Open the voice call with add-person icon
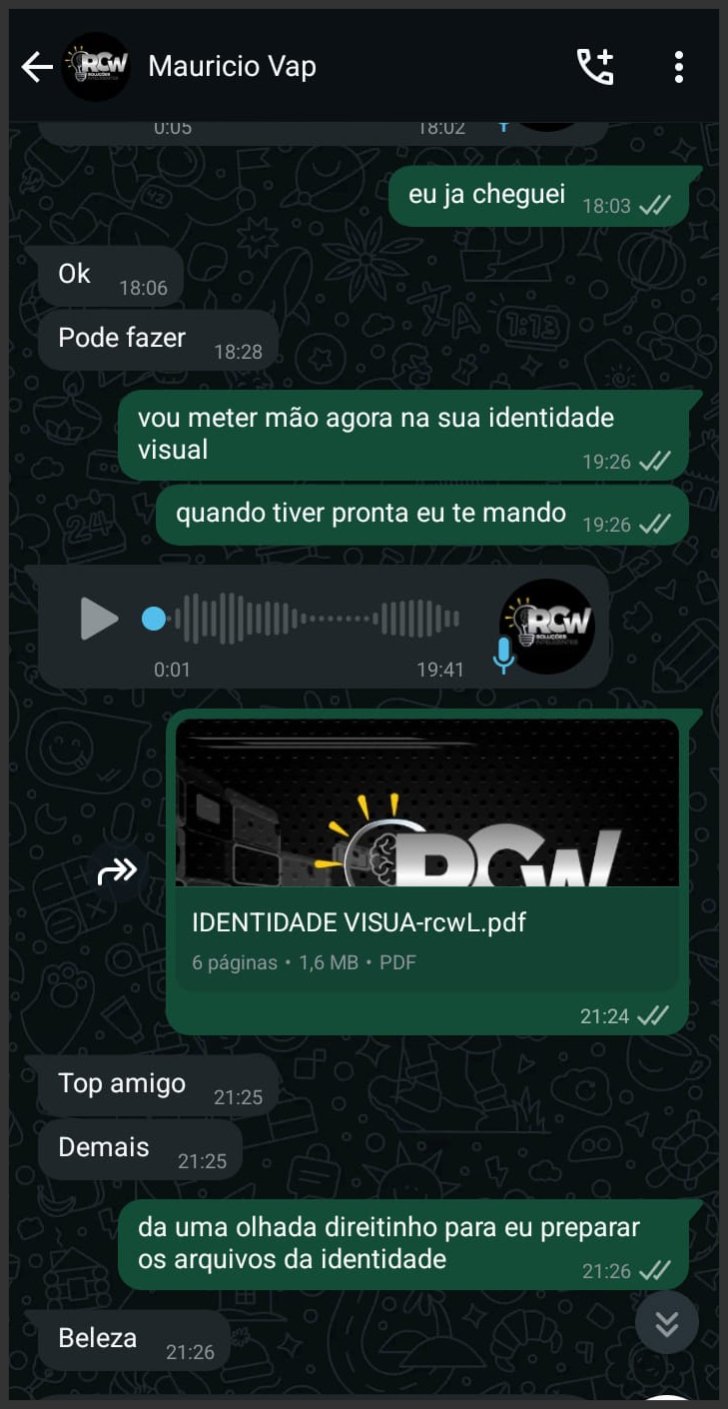This screenshot has width=728, height=1409. [595, 66]
